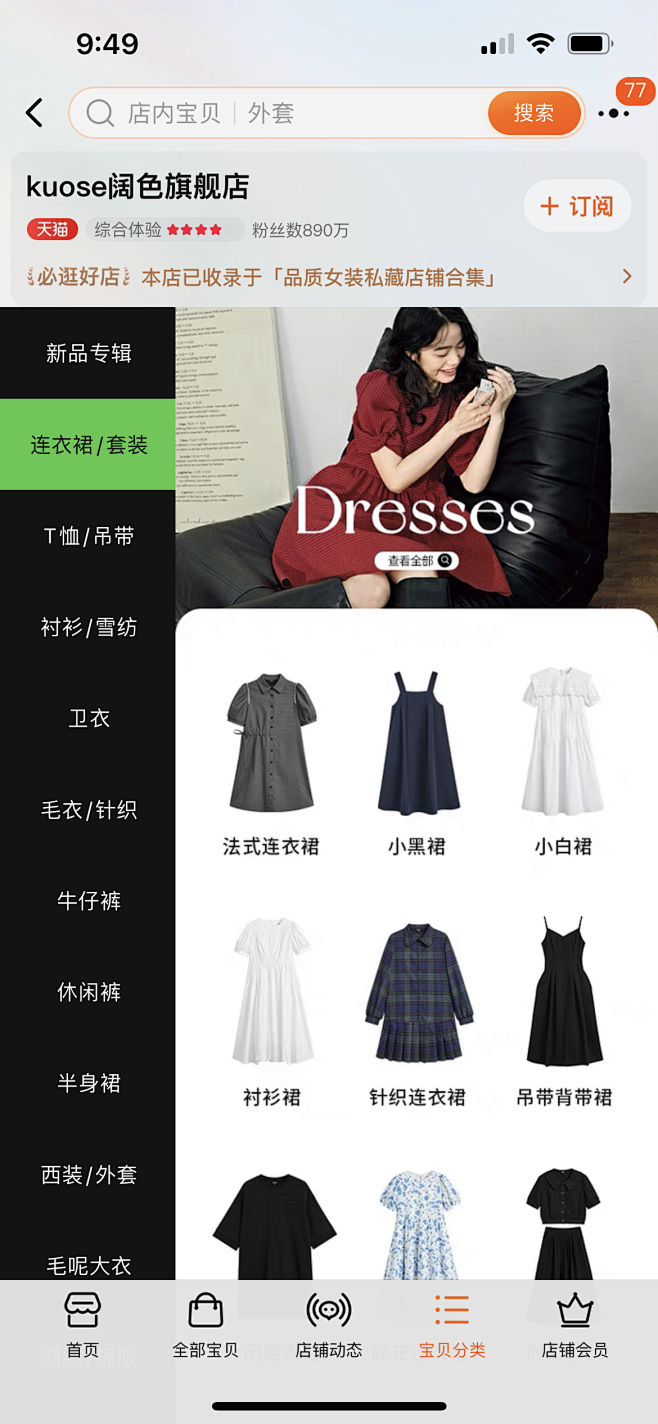658x1424 pixels.
Task: Subscribe with the 订阅 button
Action: 577,206
